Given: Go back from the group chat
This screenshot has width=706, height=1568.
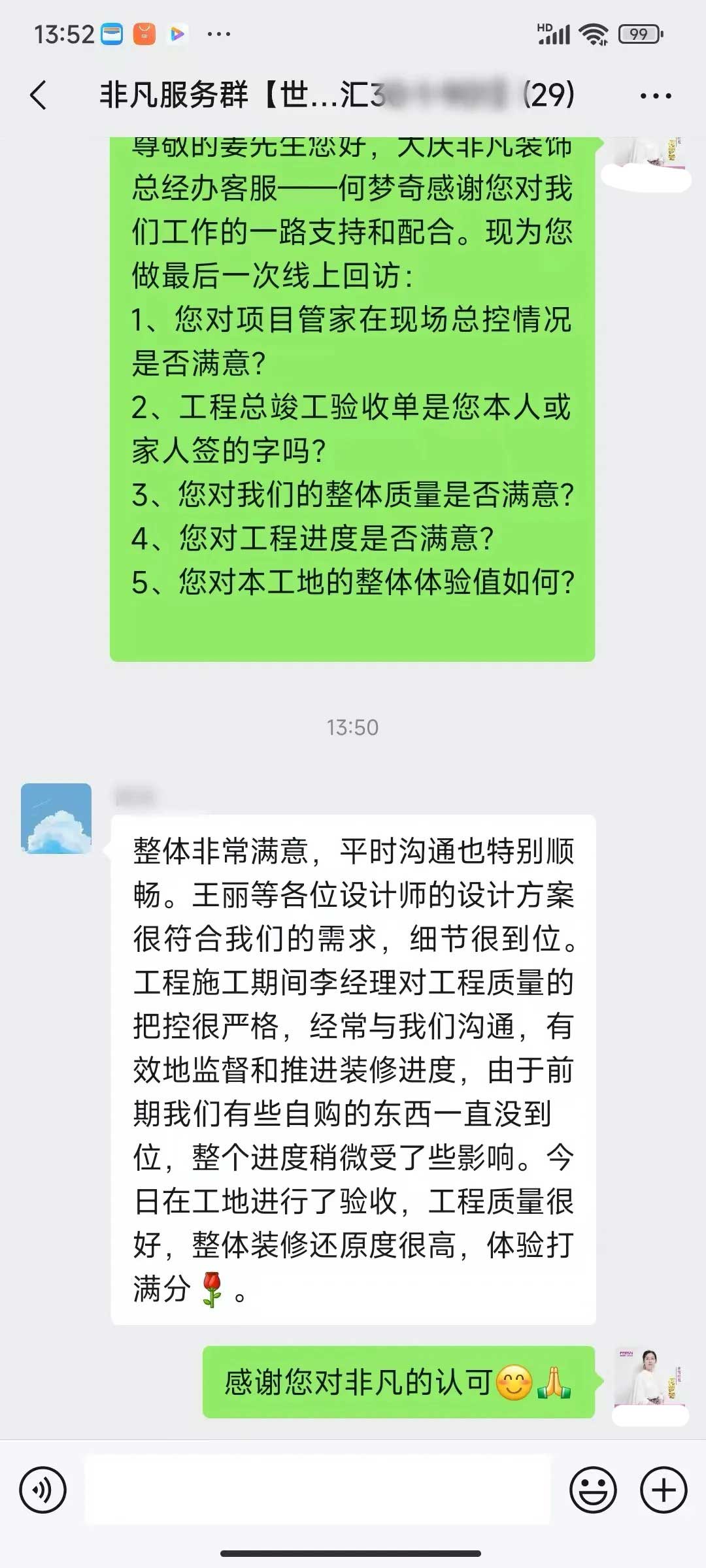Looking at the screenshot, I should click(x=39, y=95).
